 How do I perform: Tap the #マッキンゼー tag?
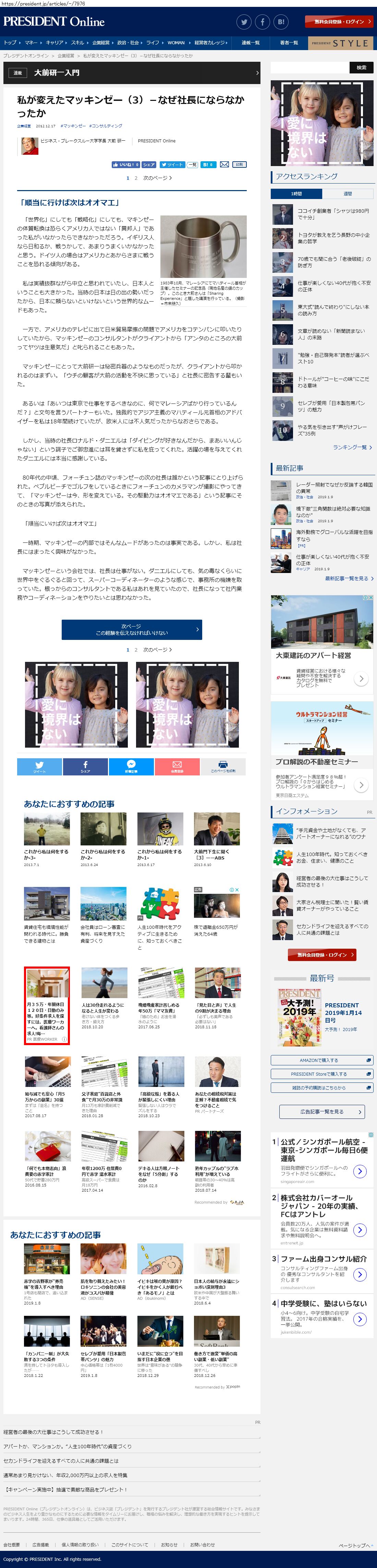(73, 126)
